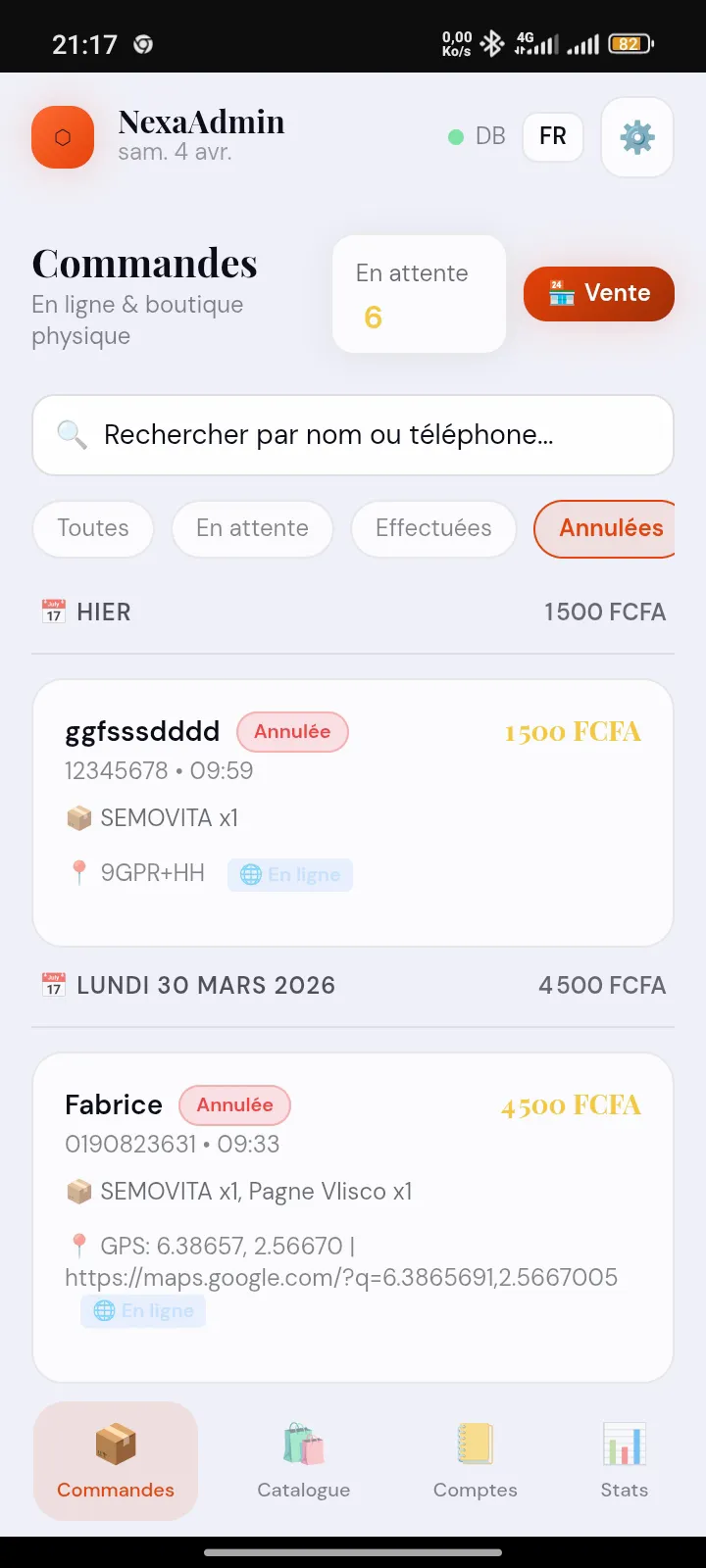Open the settings gear icon
The image size is (706, 1568).
pos(637,137)
